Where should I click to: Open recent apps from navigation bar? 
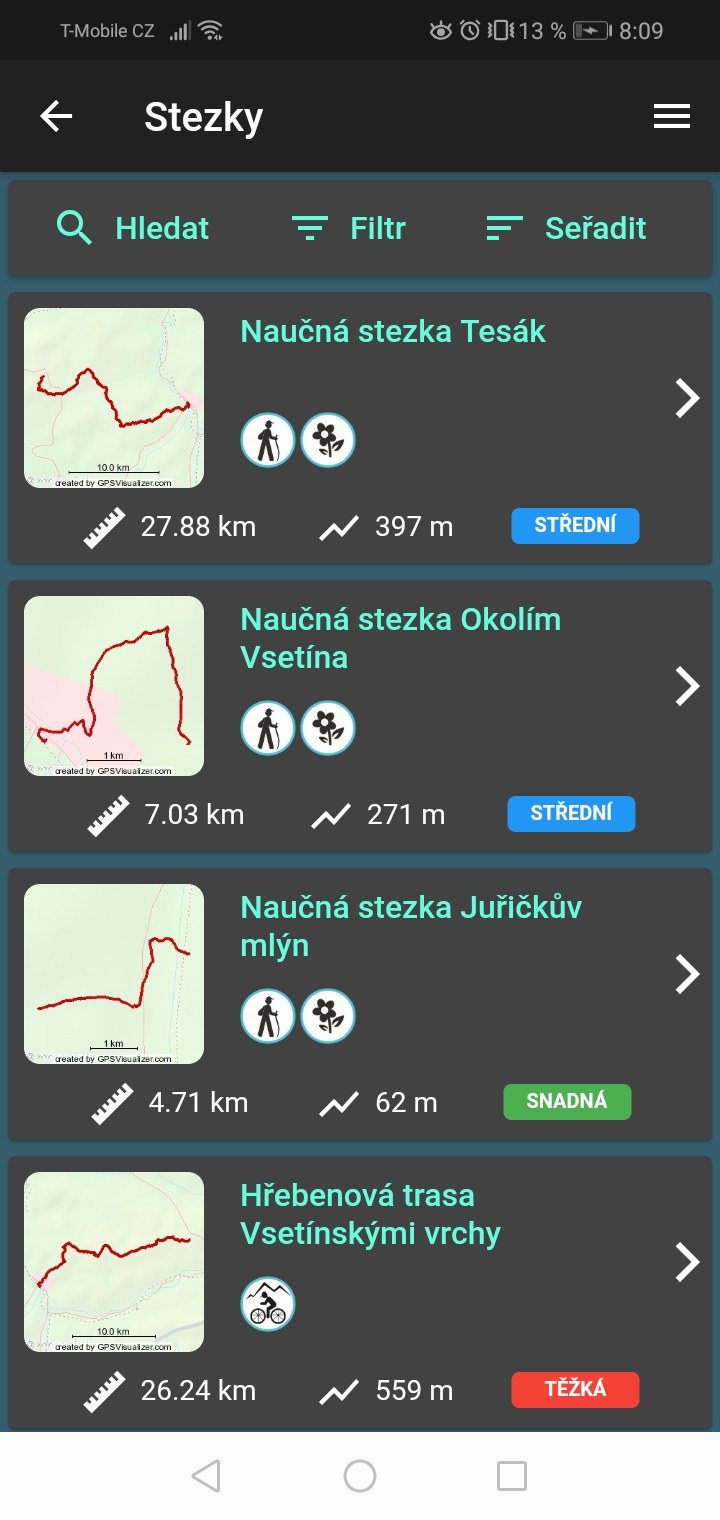pos(512,1476)
